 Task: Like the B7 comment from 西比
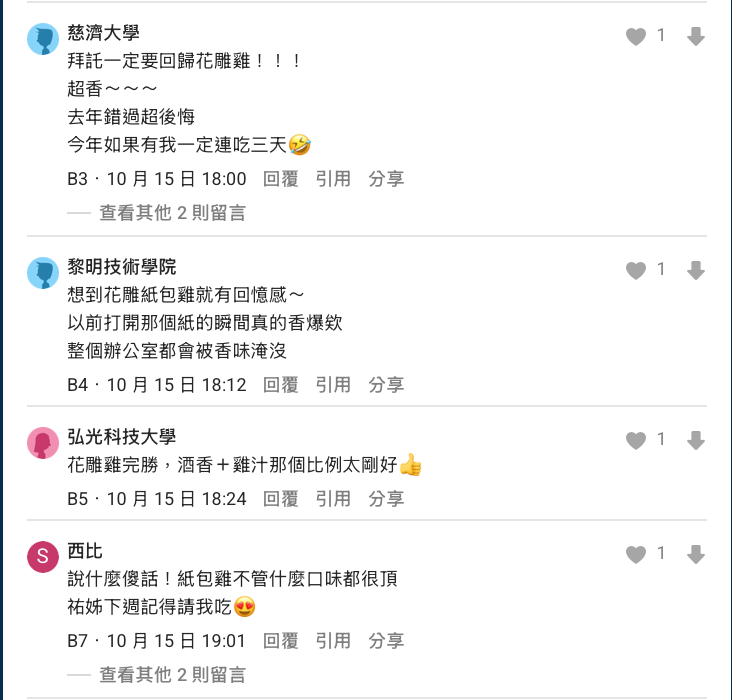[636, 554]
